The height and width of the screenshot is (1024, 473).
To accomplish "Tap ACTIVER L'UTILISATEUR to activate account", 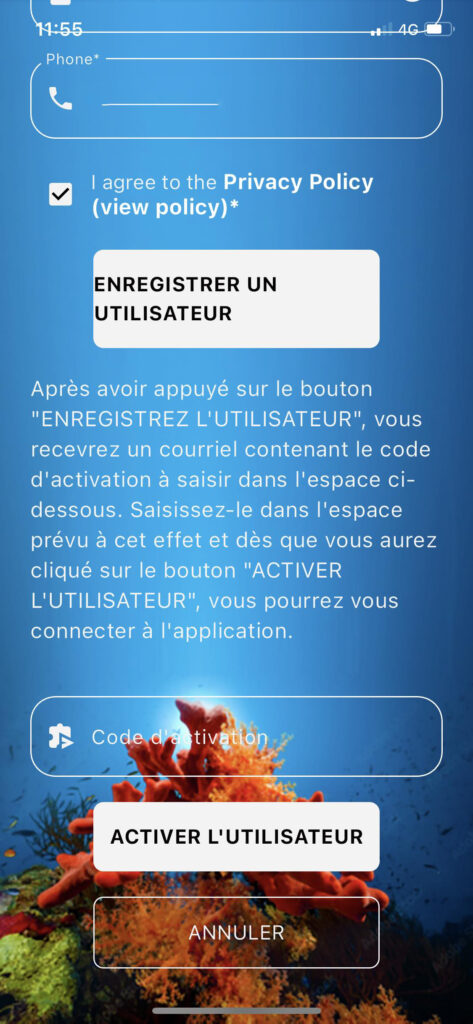I will [x=236, y=837].
